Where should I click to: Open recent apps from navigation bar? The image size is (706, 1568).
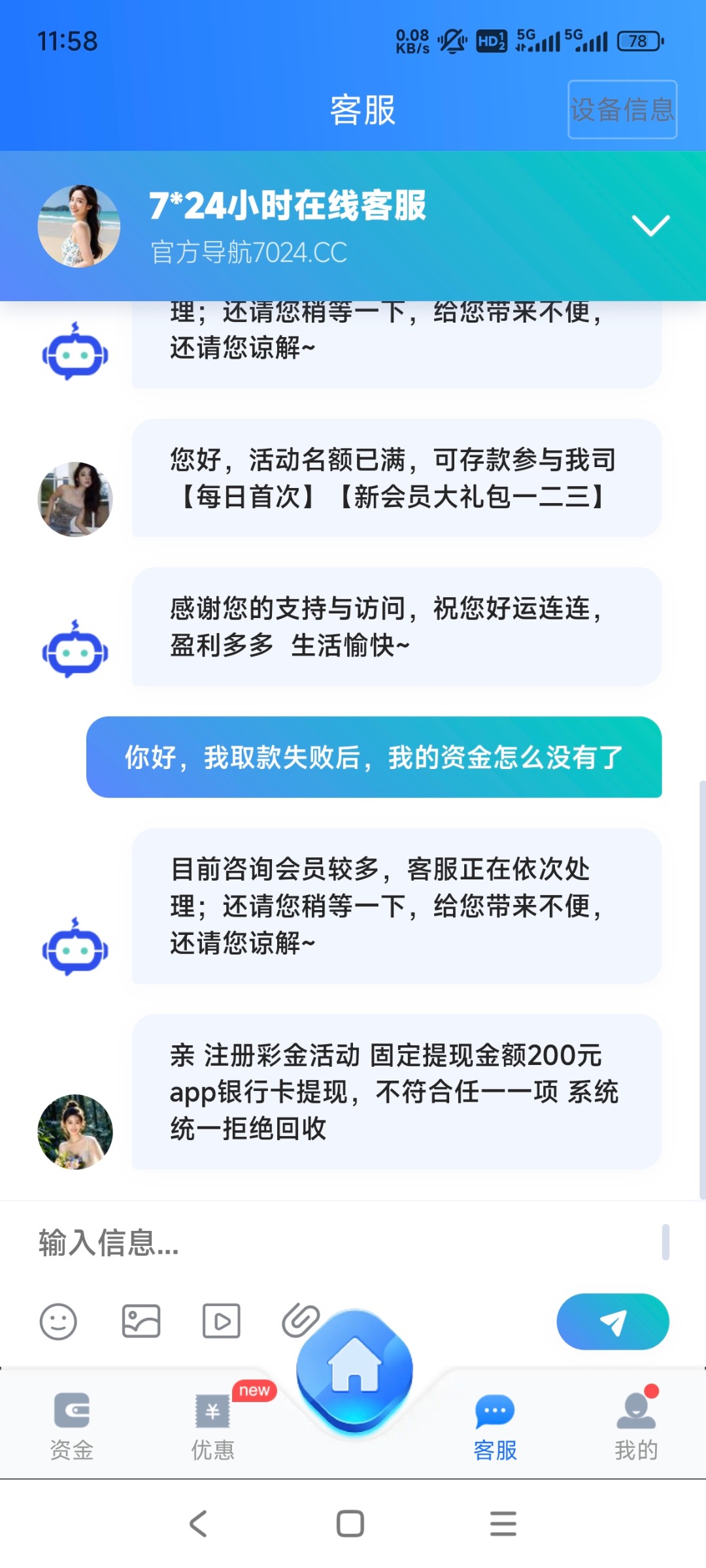pos(503,1524)
